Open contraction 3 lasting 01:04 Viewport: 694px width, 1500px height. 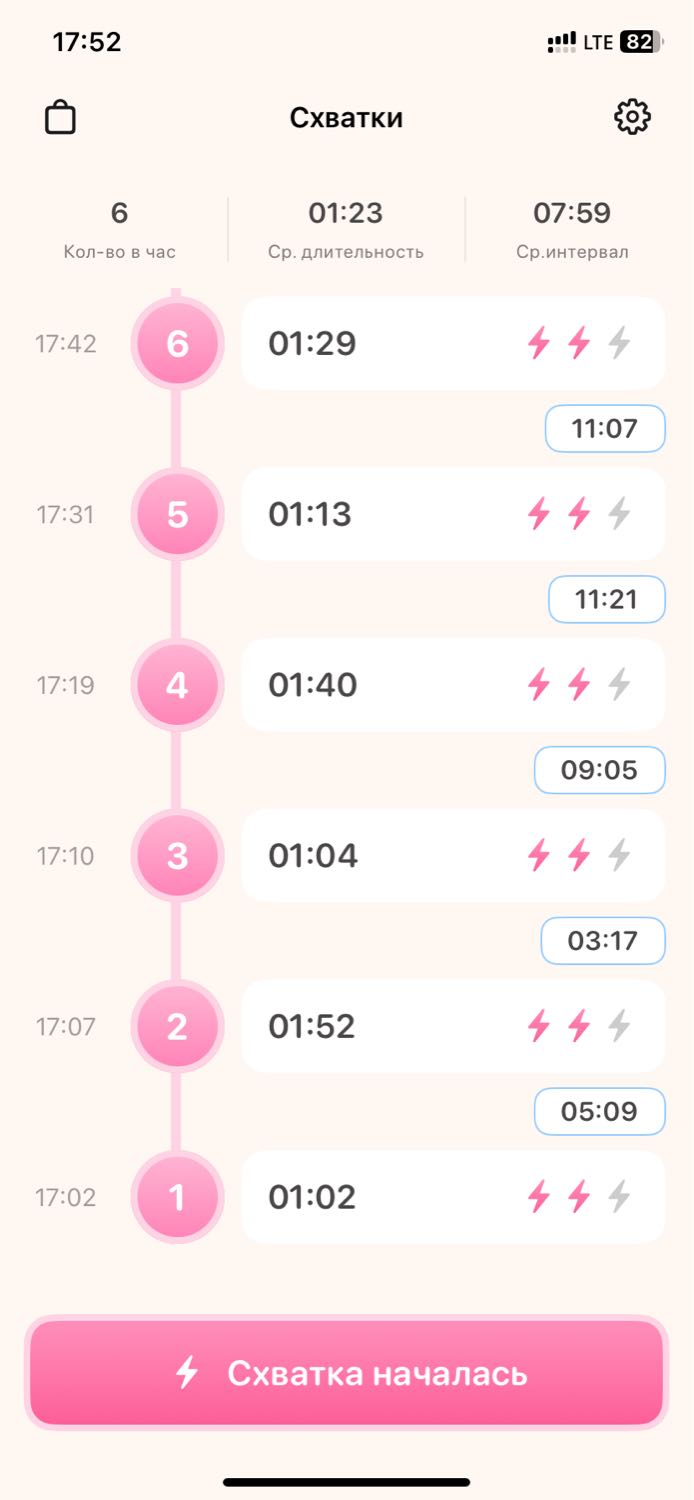pos(453,856)
